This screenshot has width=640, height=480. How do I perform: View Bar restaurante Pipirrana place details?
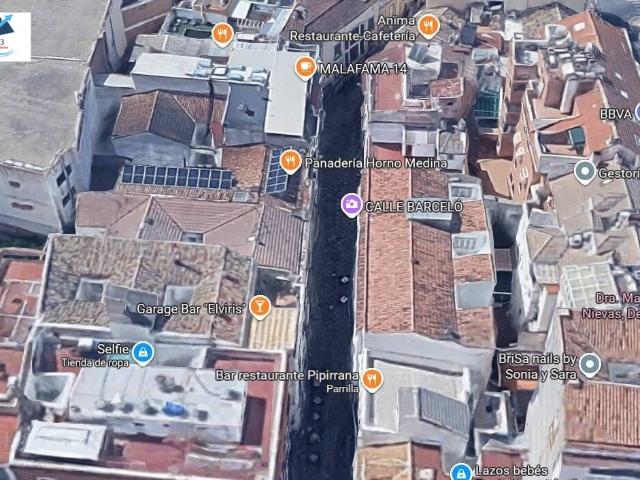(372, 378)
